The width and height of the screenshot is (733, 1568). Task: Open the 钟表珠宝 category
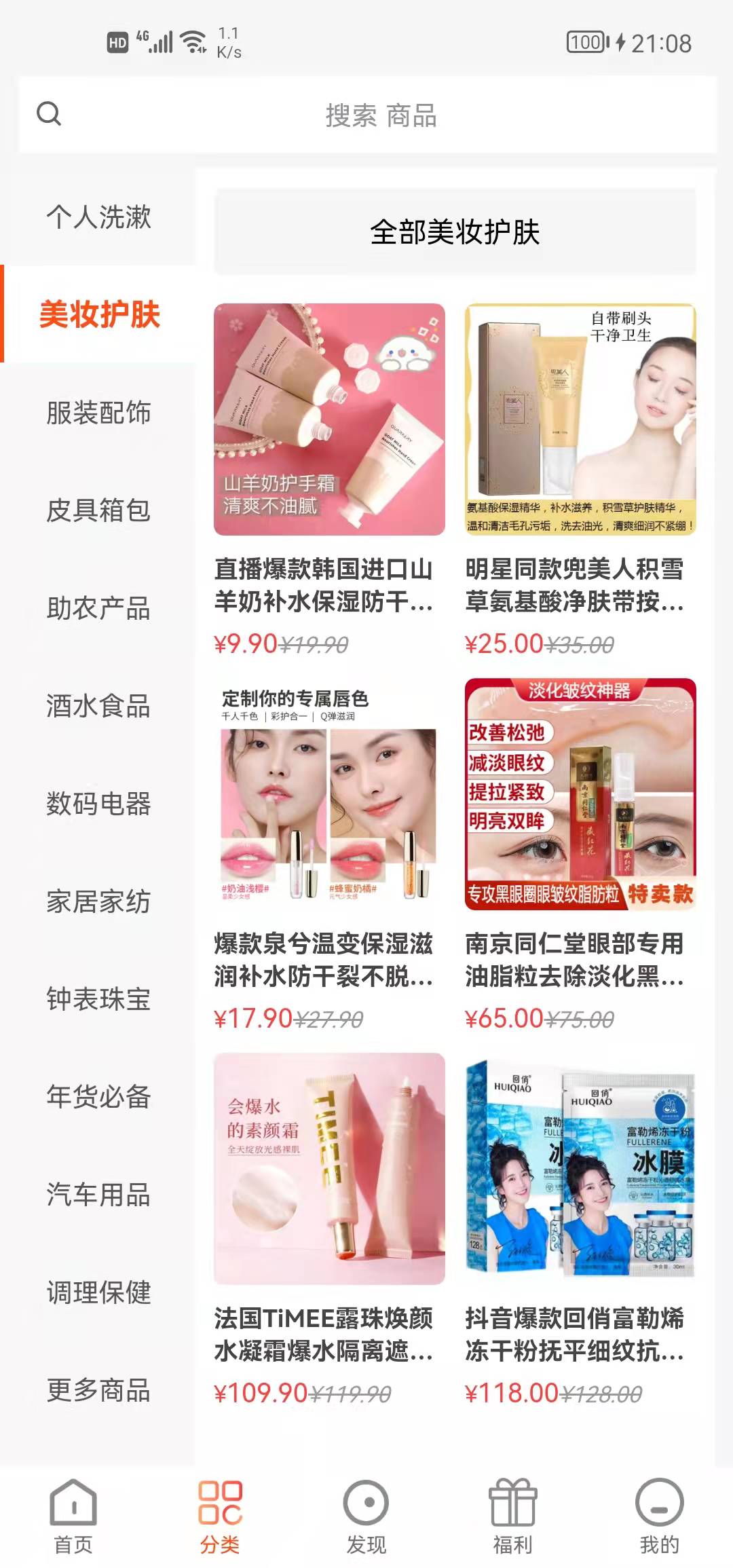98,999
